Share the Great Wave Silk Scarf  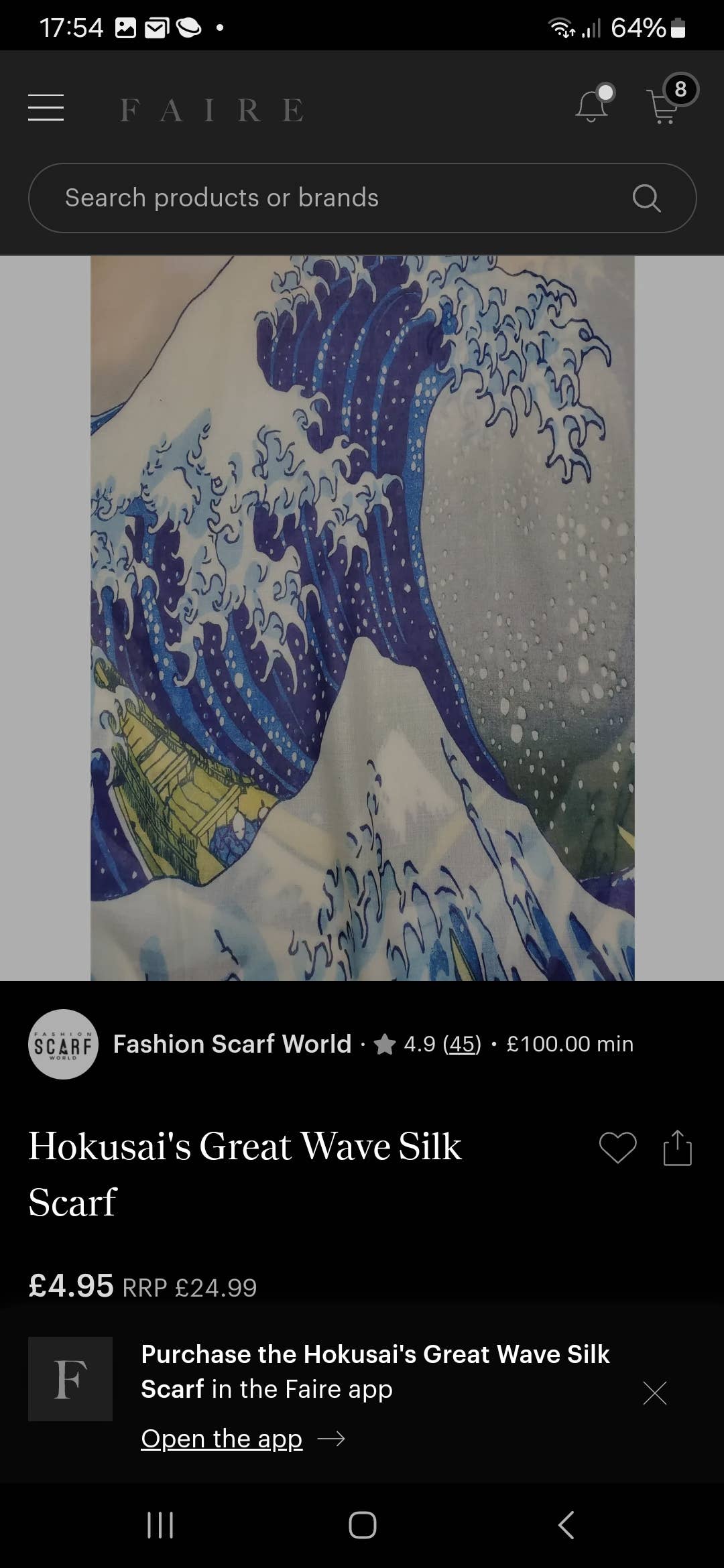(x=677, y=1147)
